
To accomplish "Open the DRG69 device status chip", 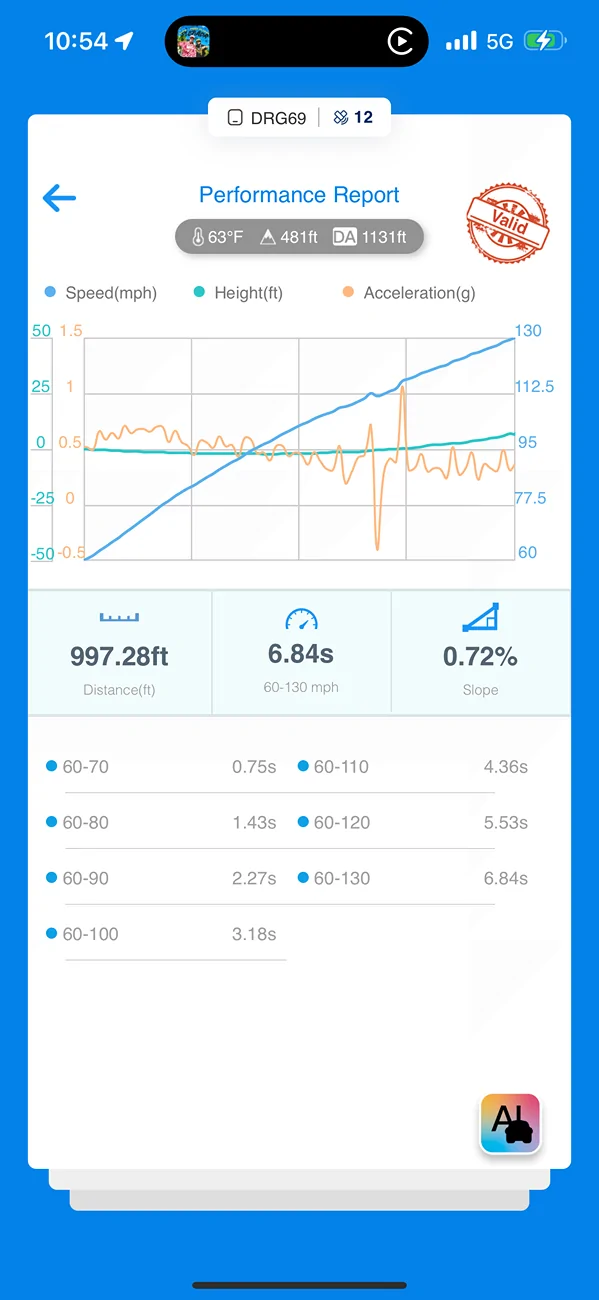I will point(299,117).
